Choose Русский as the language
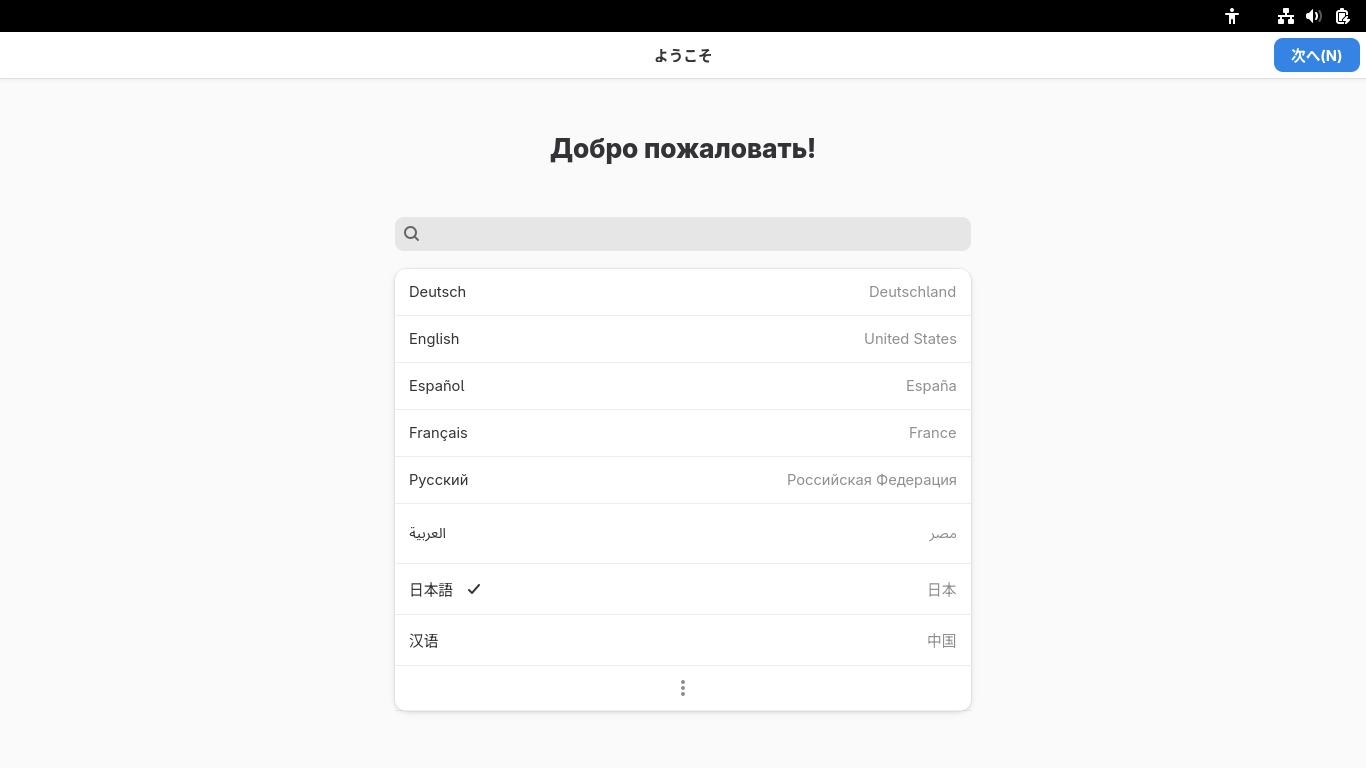This screenshot has height=768, width=1366. (683, 480)
